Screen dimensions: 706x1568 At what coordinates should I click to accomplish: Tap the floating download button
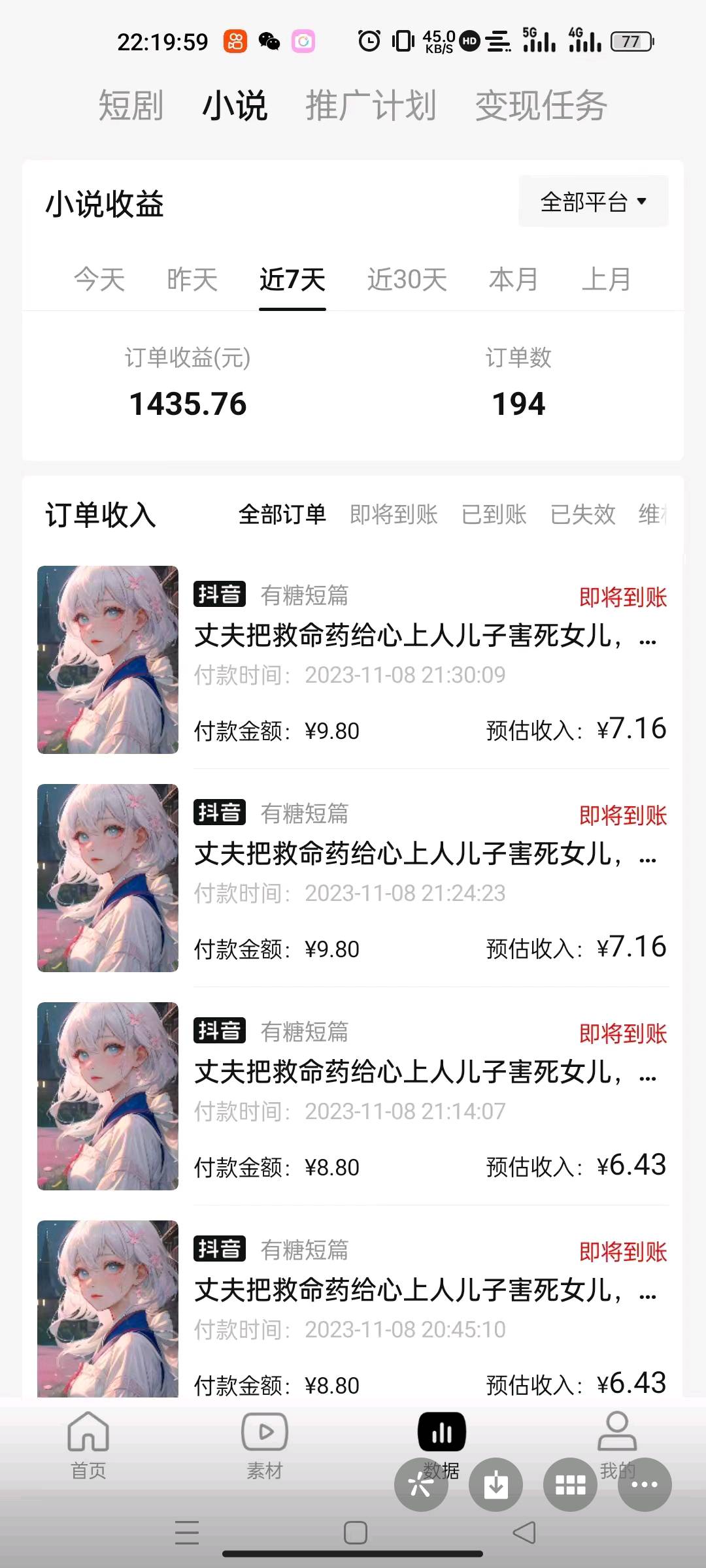[496, 1484]
